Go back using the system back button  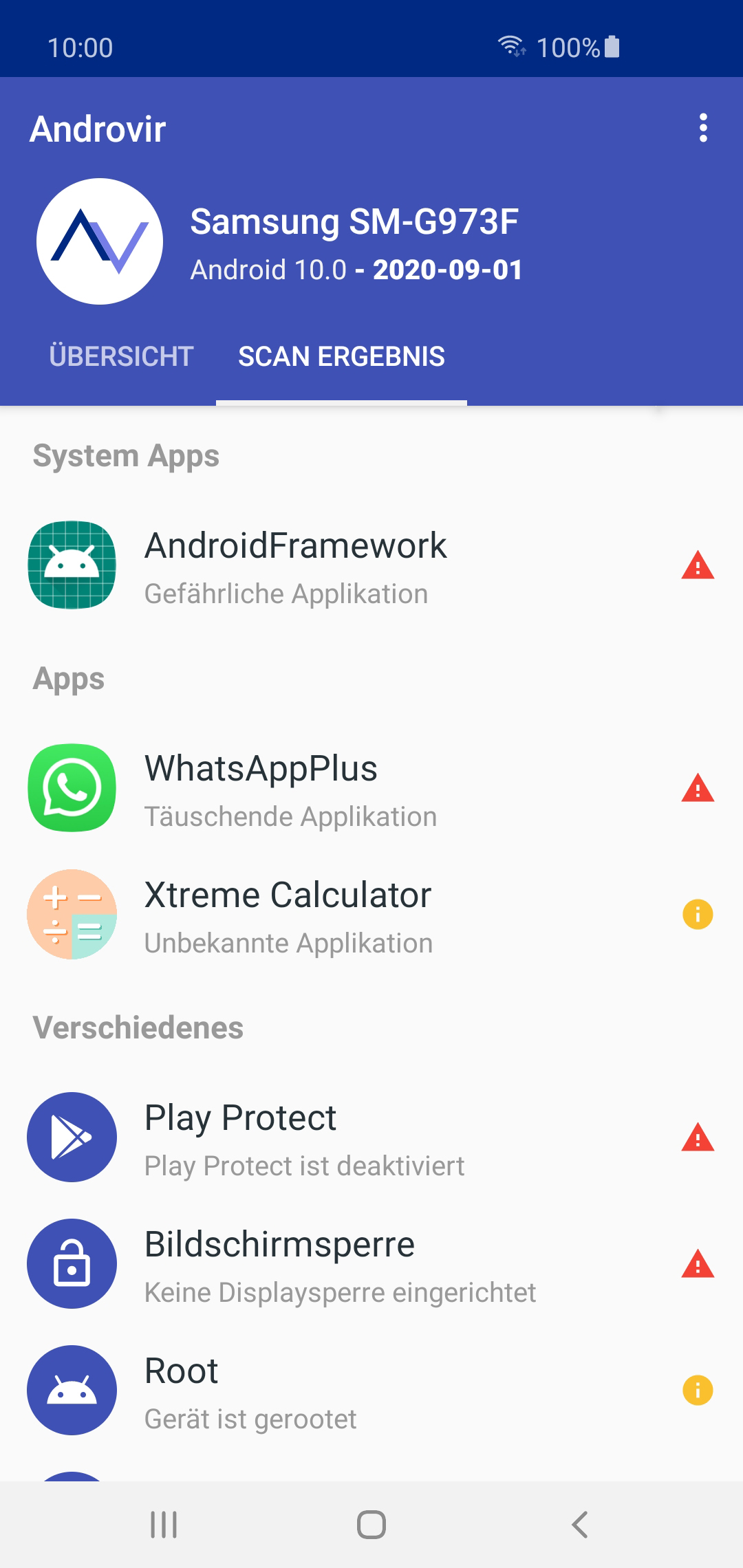pos(580,1525)
